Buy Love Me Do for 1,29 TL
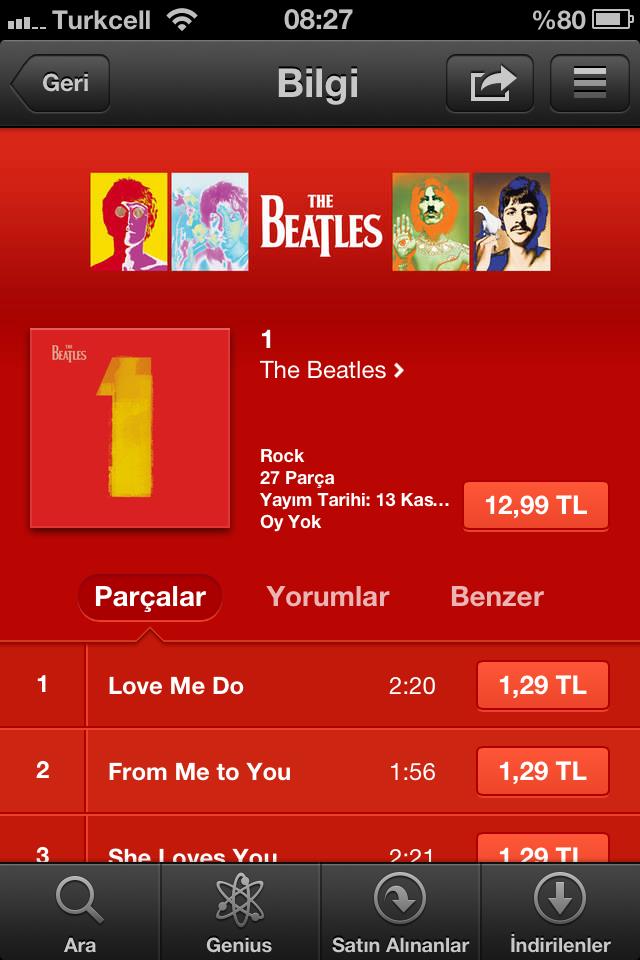Image resolution: width=640 pixels, height=960 pixels. tap(542, 686)
